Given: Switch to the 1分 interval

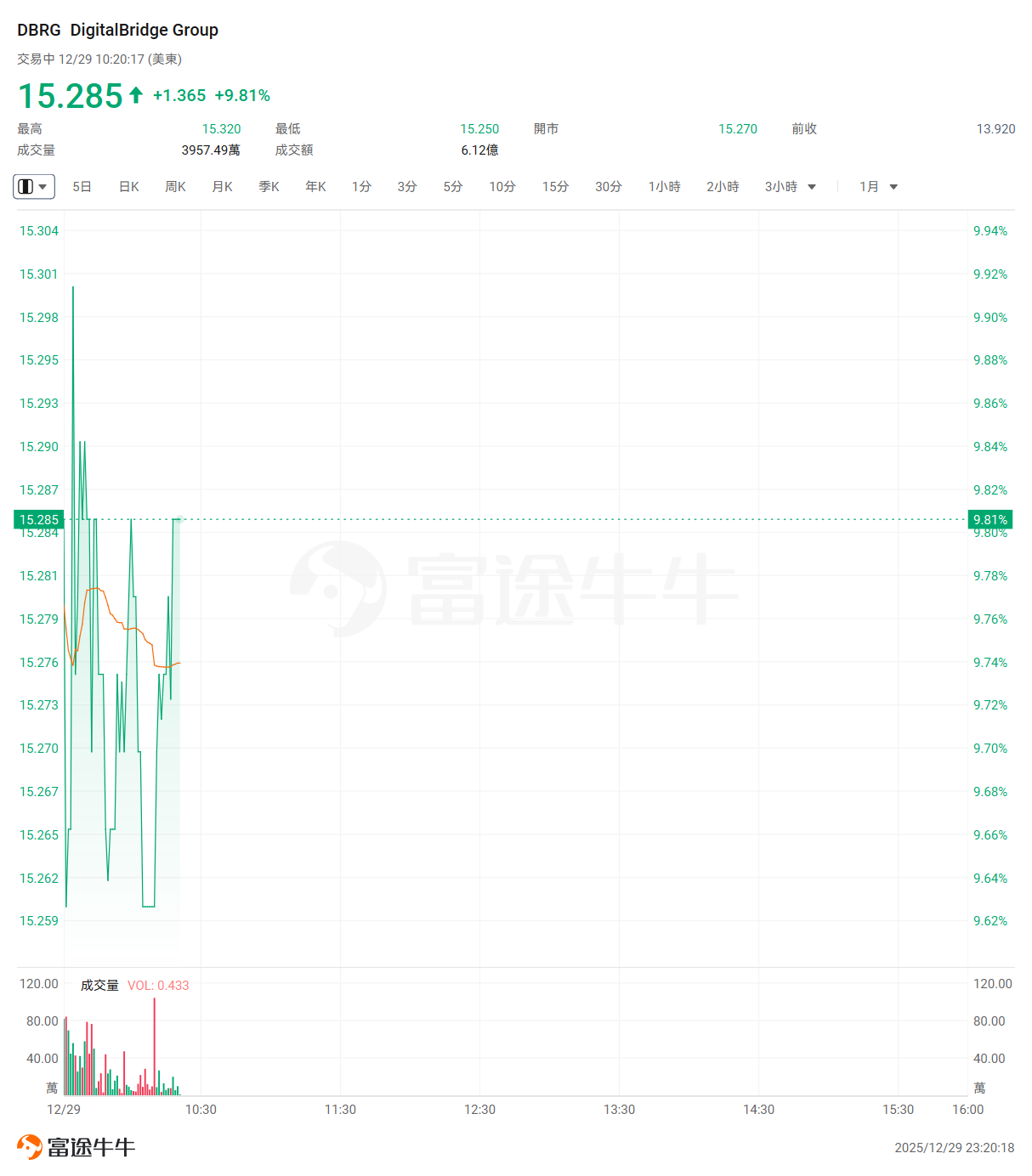Looking at the screenshot, I should (361, 186).
